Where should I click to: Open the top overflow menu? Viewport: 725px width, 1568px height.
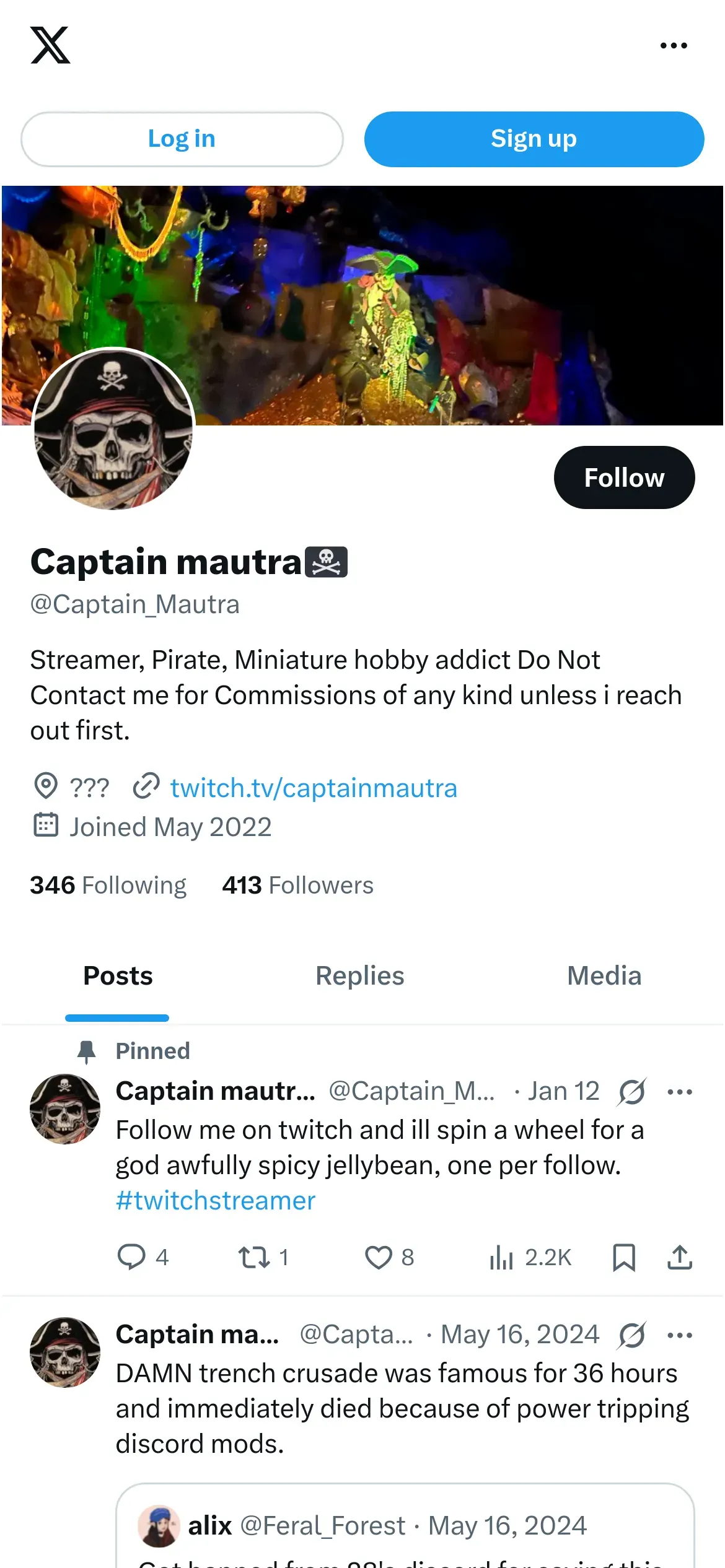(x=674, y=45)
